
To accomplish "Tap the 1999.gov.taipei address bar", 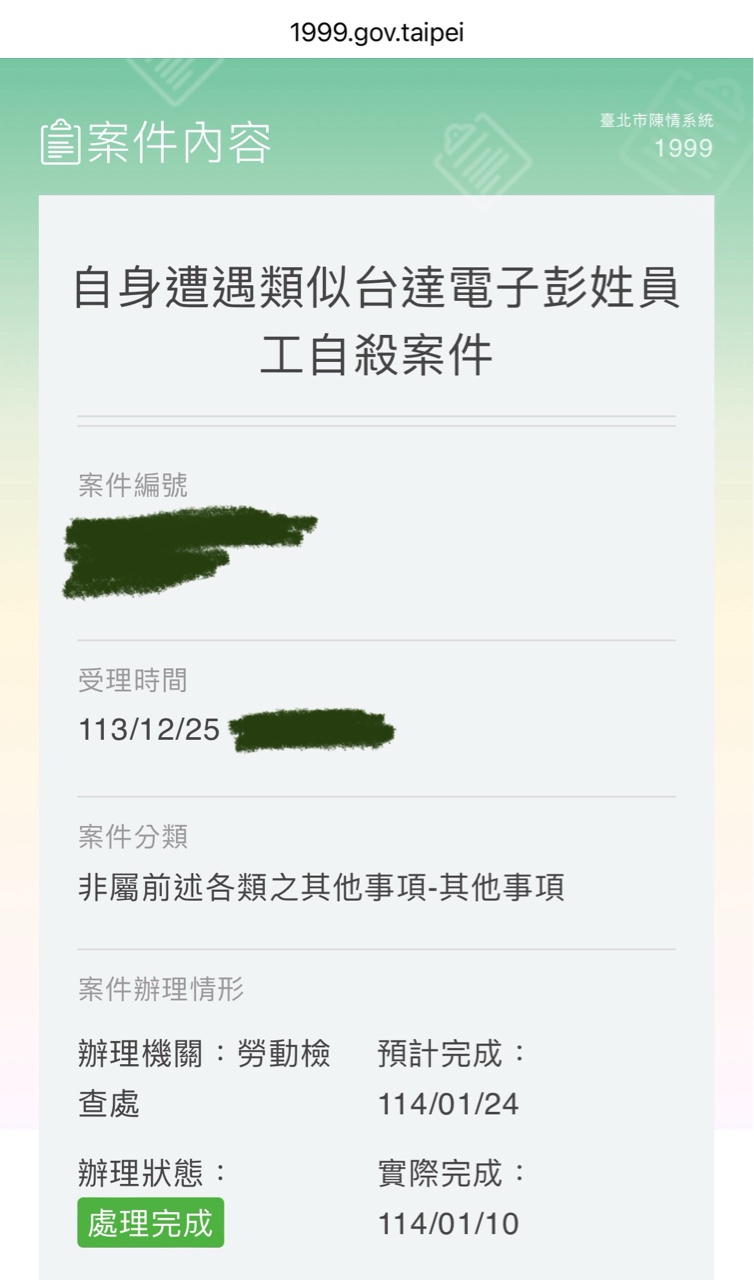I will click(377, 32).
